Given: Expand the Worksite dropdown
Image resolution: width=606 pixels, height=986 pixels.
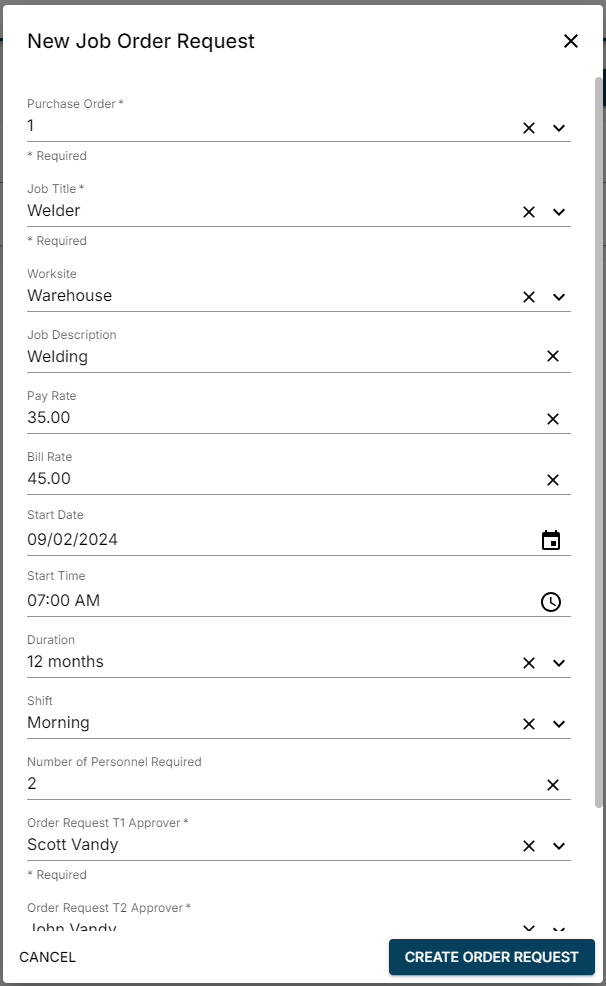Looking at the screenshot, I should click(x=559, y=297).
